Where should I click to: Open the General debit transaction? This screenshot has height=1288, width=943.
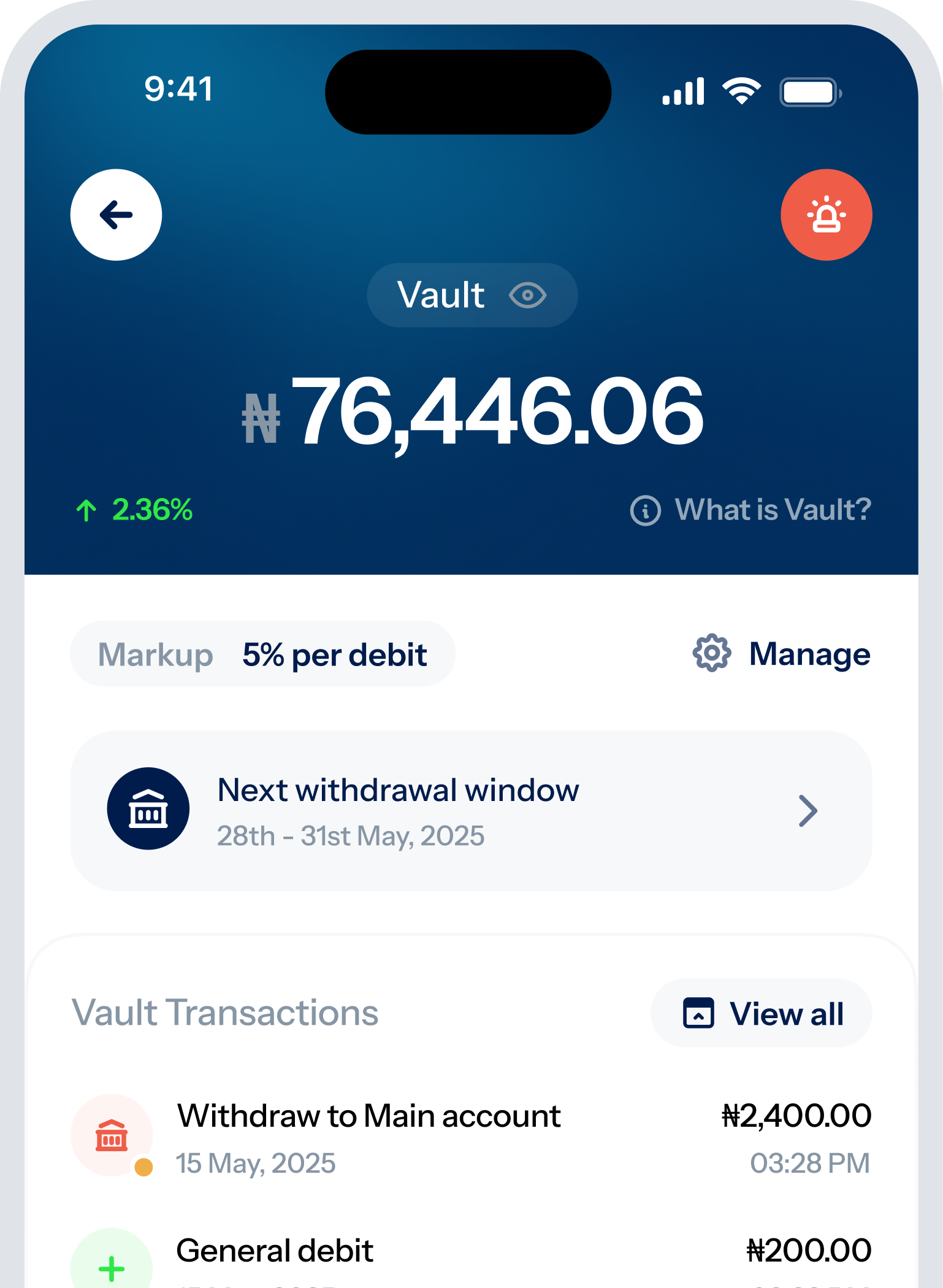point(471,1257)
